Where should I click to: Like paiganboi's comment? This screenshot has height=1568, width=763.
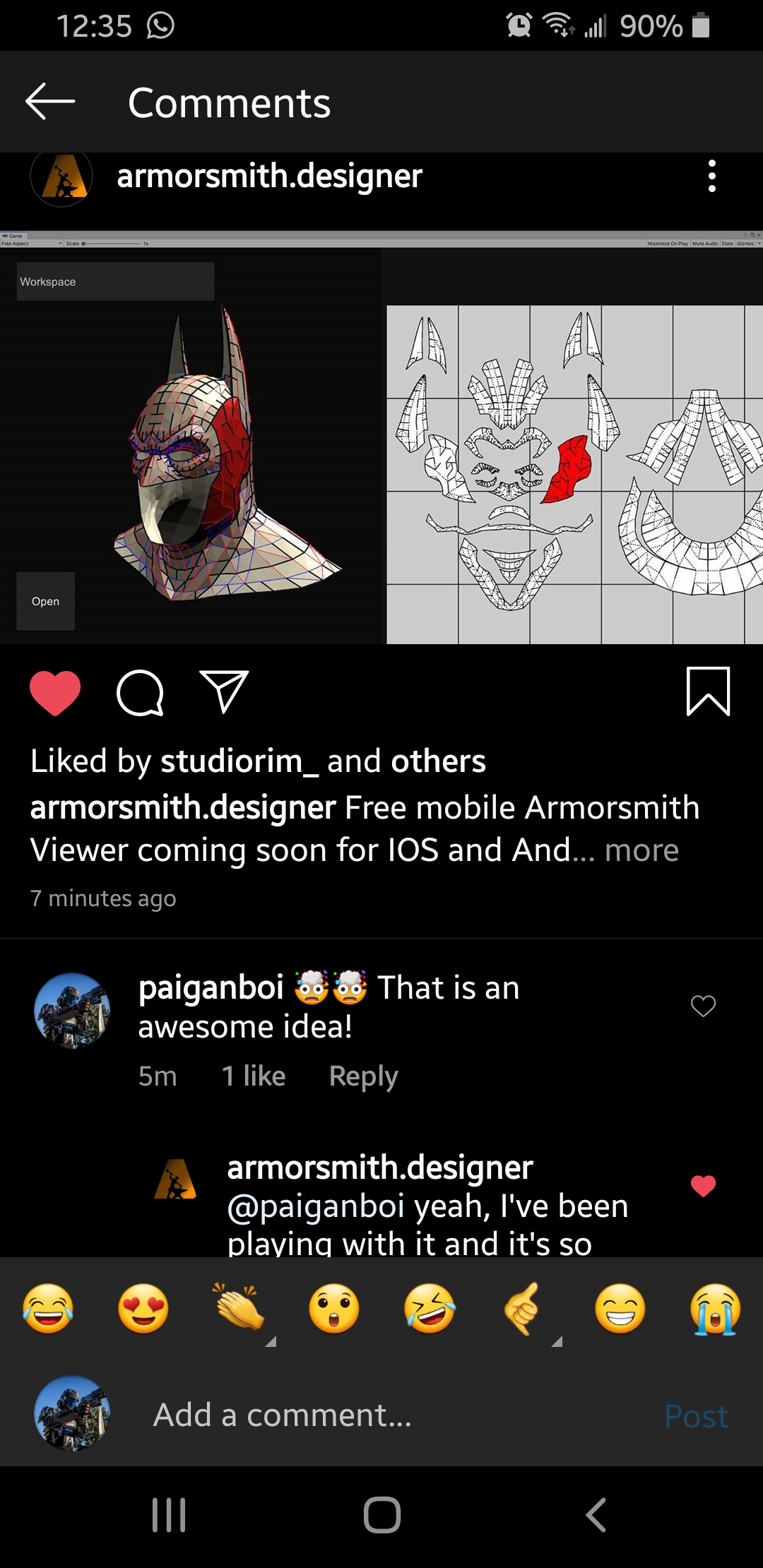click(x=703, y=1006)
